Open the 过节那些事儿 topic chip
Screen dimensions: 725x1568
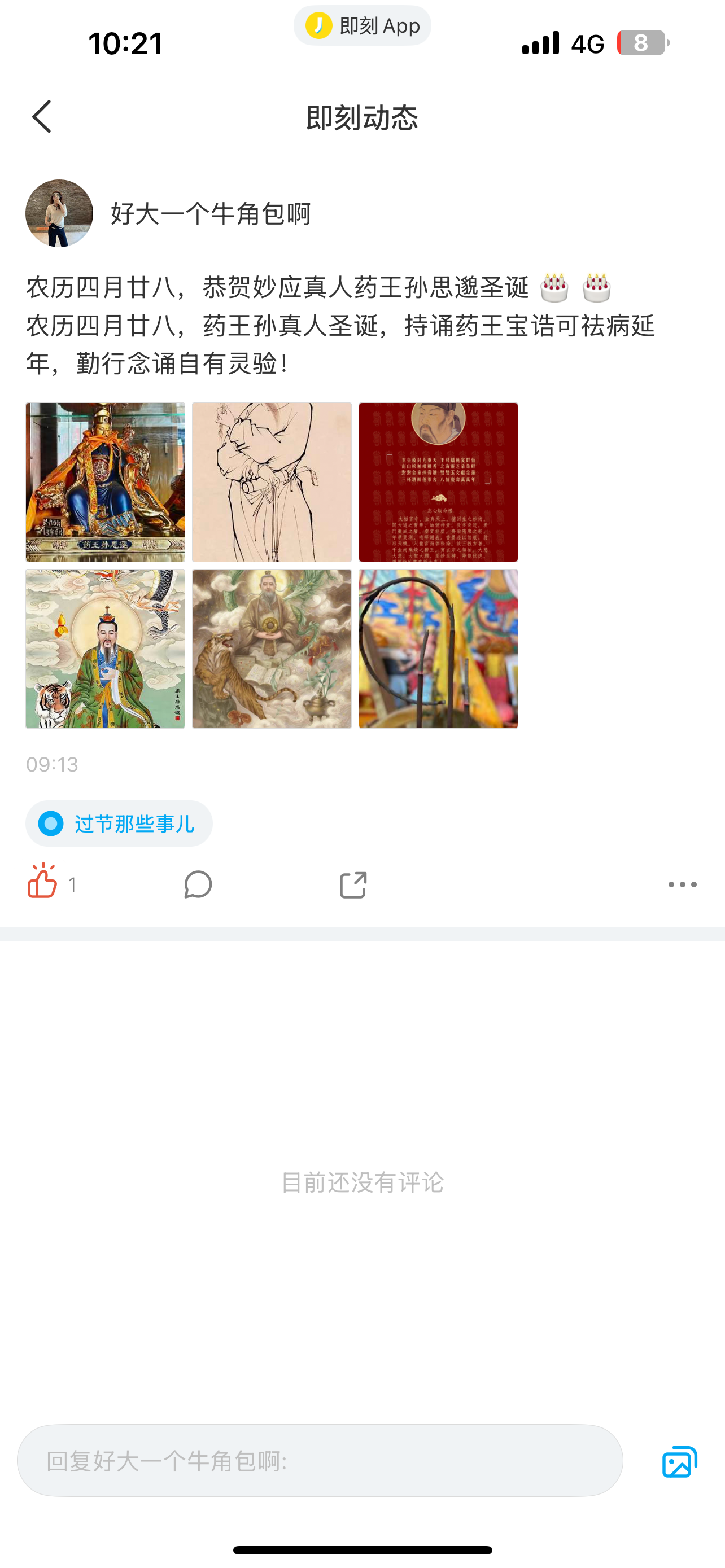pos(119,824)
